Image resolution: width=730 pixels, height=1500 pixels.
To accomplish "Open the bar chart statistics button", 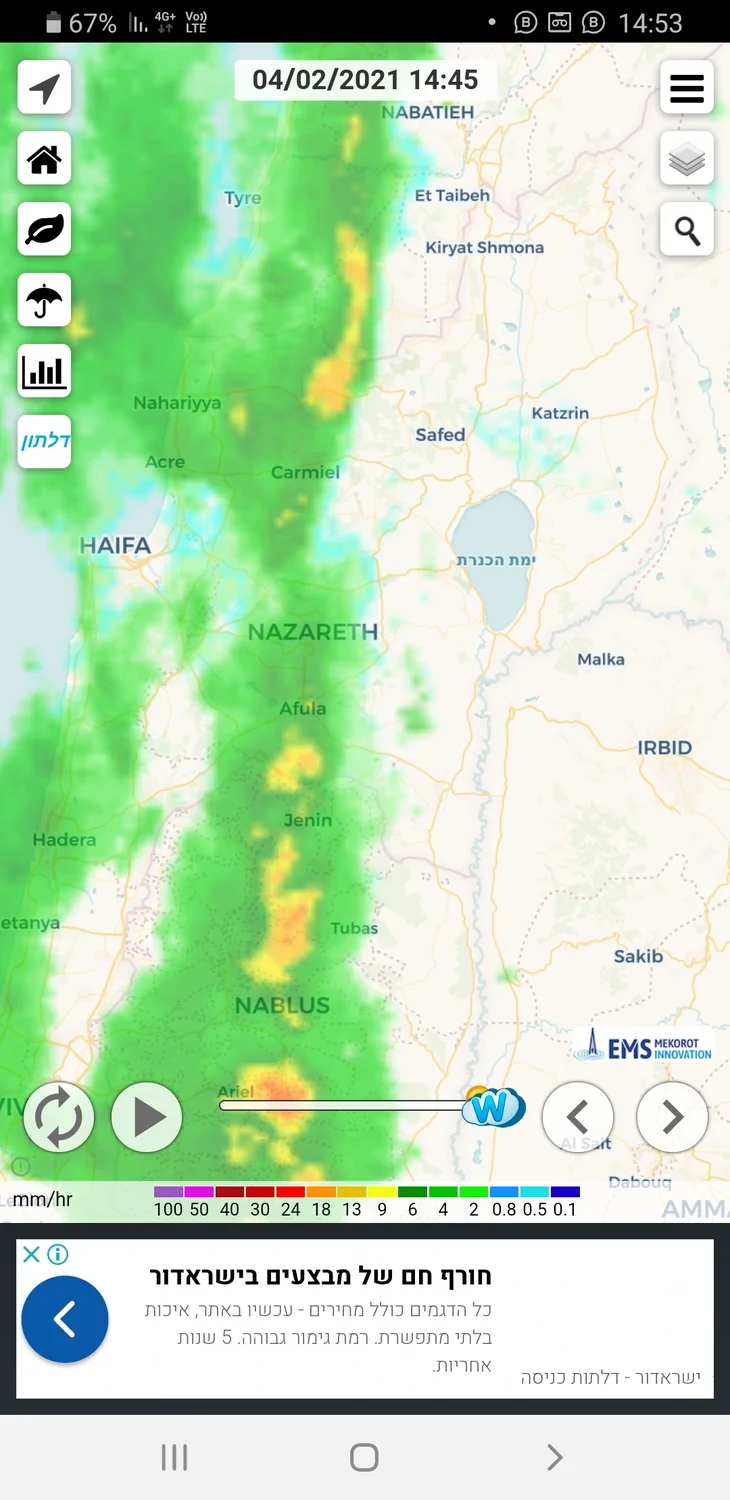I will click(44, 371).
